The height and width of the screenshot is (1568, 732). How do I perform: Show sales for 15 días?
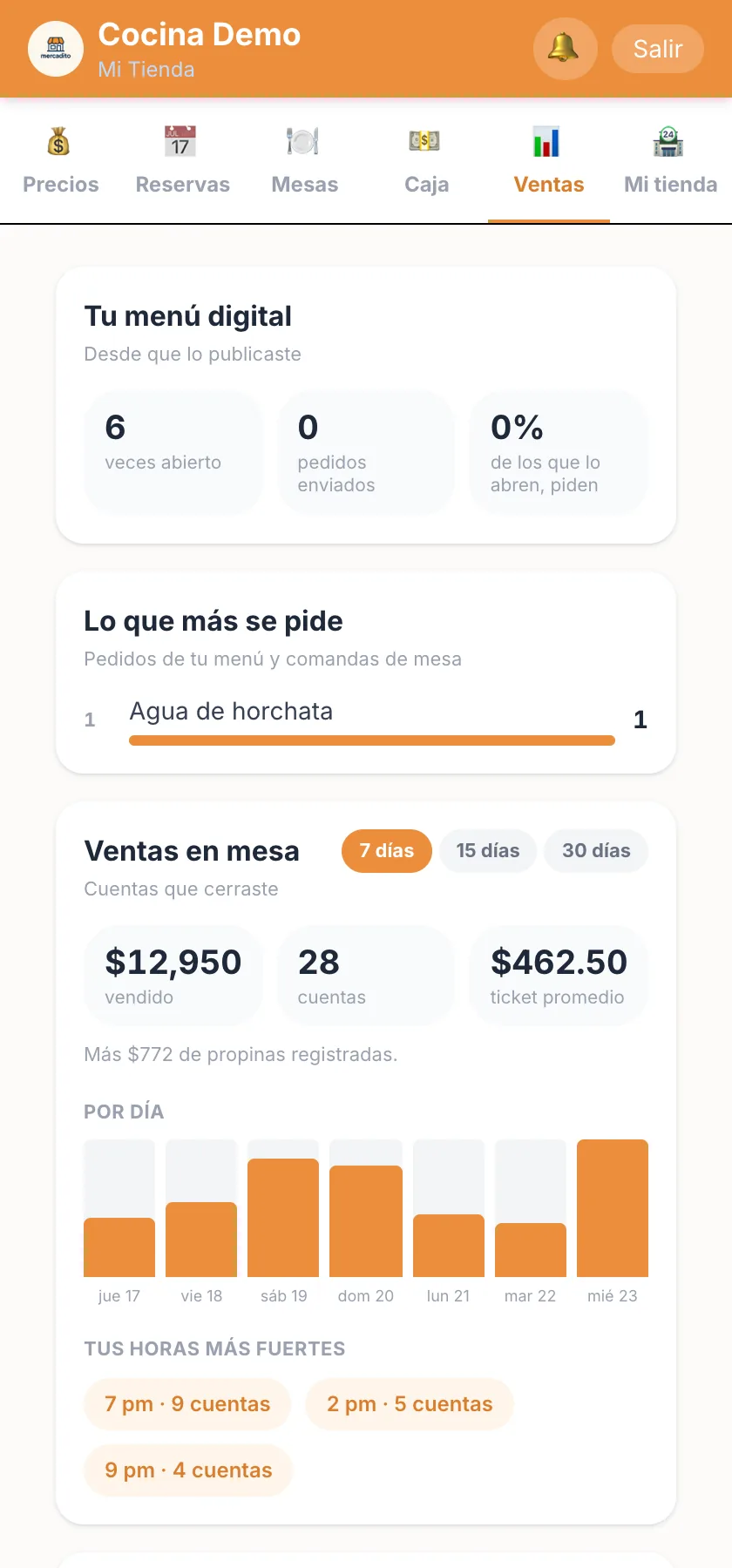point(488,851)
